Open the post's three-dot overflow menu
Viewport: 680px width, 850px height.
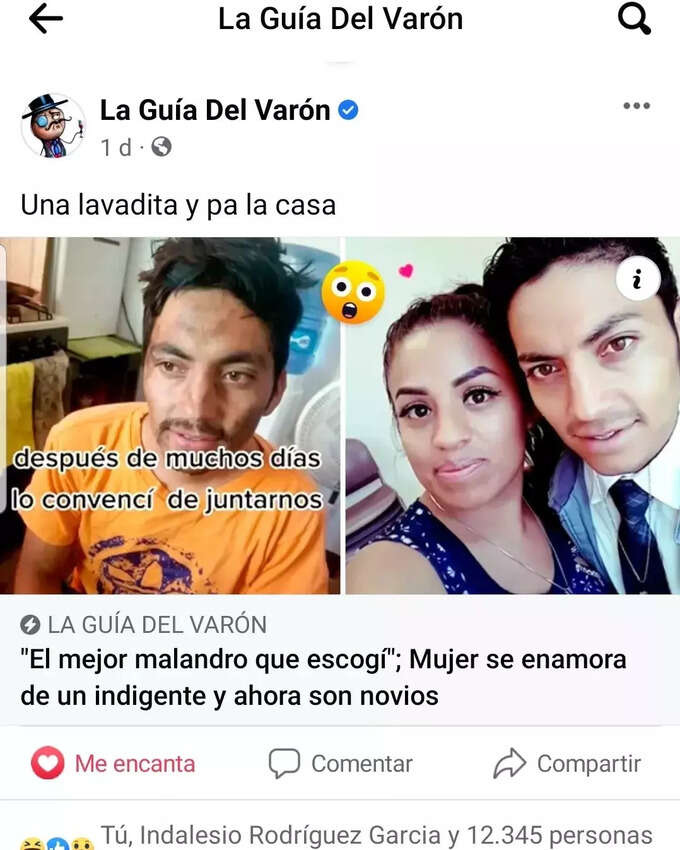coord(636,106)
